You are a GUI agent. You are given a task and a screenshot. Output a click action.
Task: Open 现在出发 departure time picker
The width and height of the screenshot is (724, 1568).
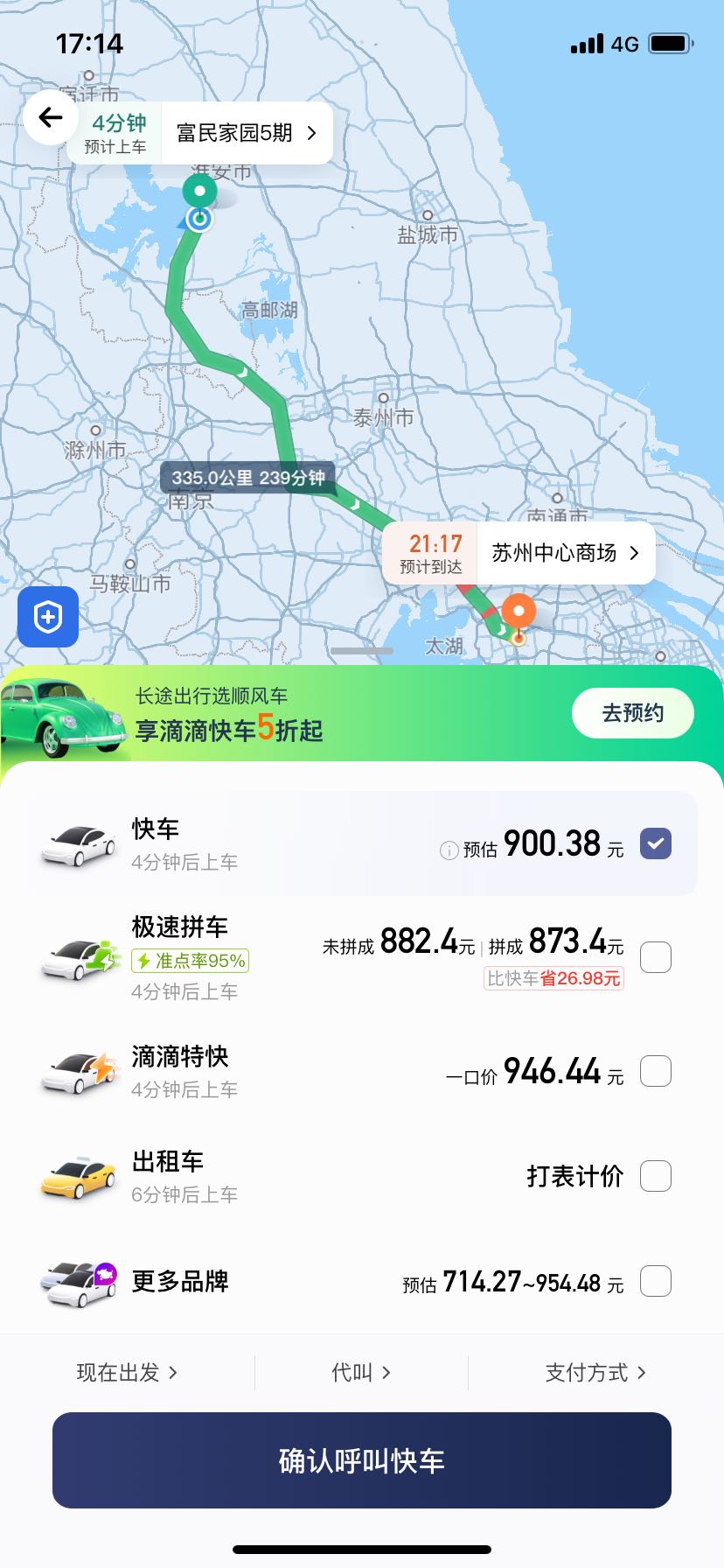(x=128, y=1372)
